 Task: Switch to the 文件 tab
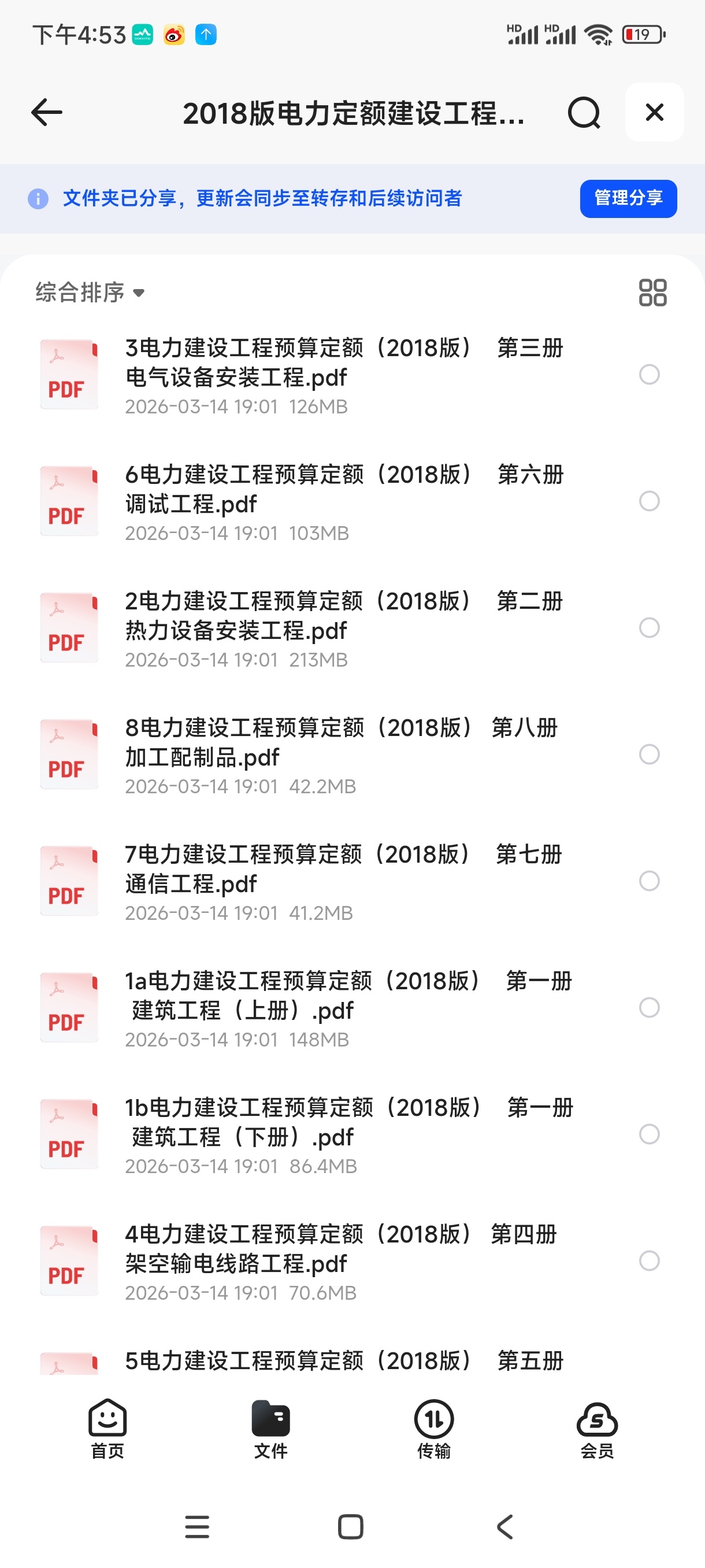click(x=270, y=1429)
